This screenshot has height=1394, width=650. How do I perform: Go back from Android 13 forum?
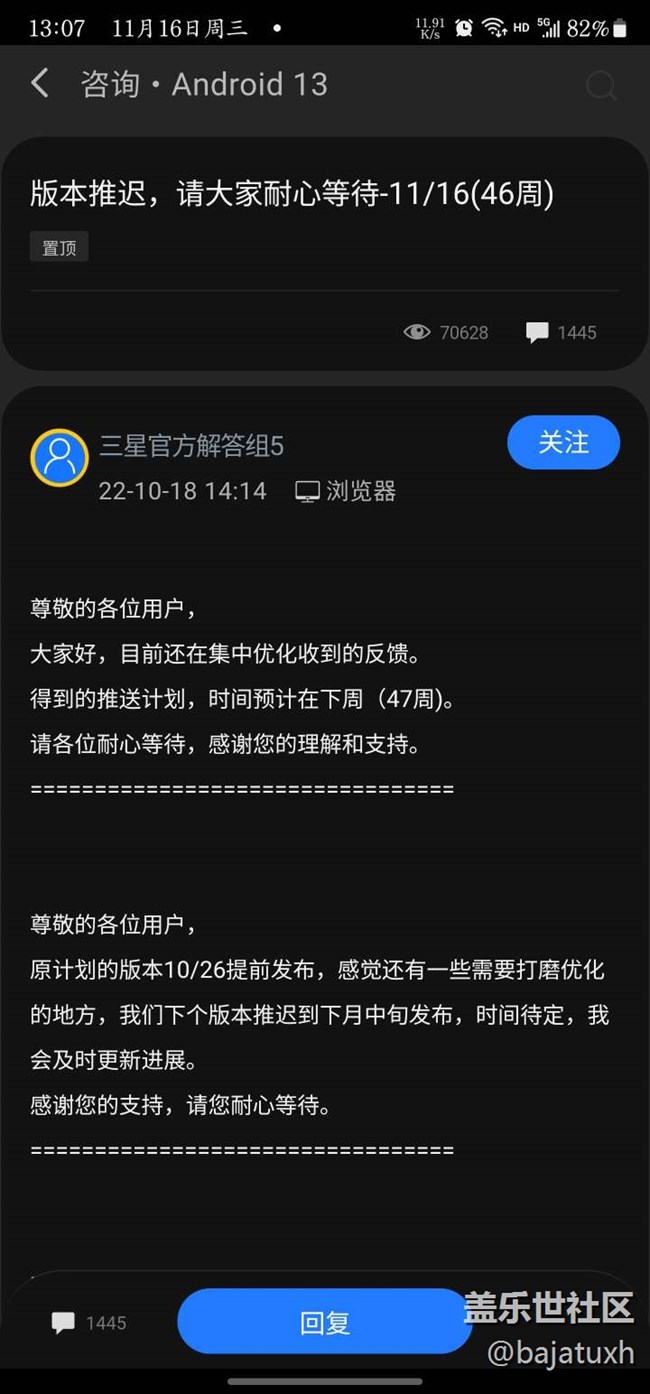40,84
